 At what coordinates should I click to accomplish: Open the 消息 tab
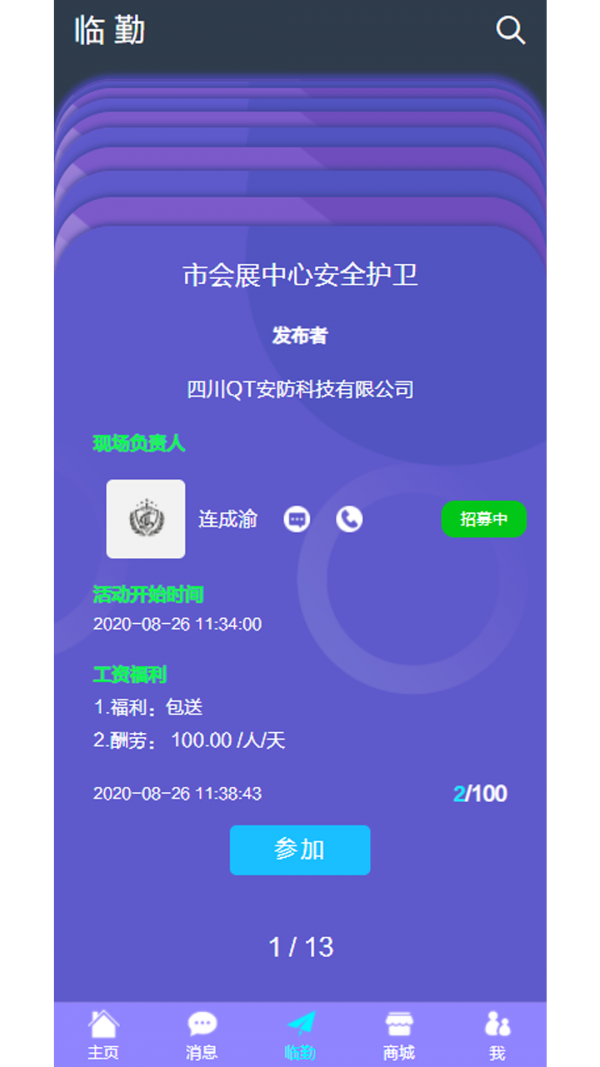point(202,1034)
